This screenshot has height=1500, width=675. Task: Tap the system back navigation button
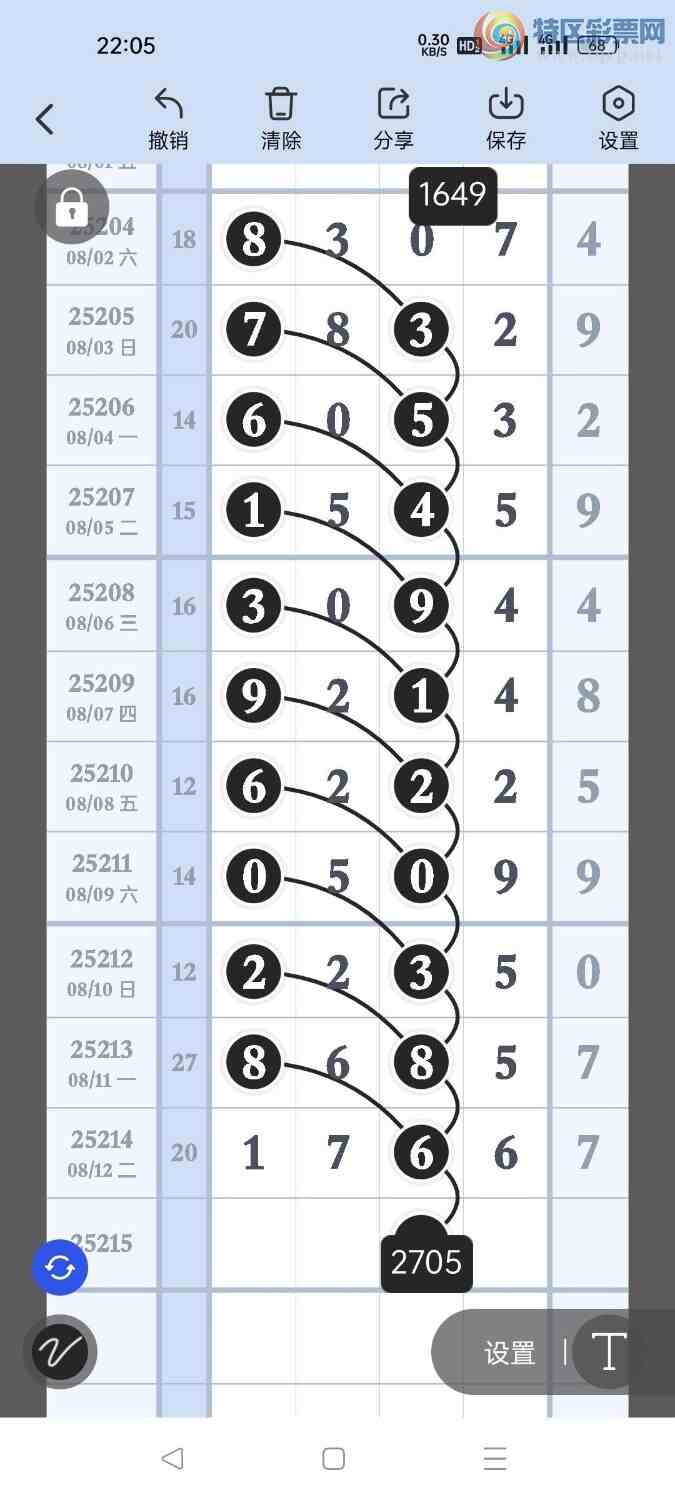(172, 1459)
